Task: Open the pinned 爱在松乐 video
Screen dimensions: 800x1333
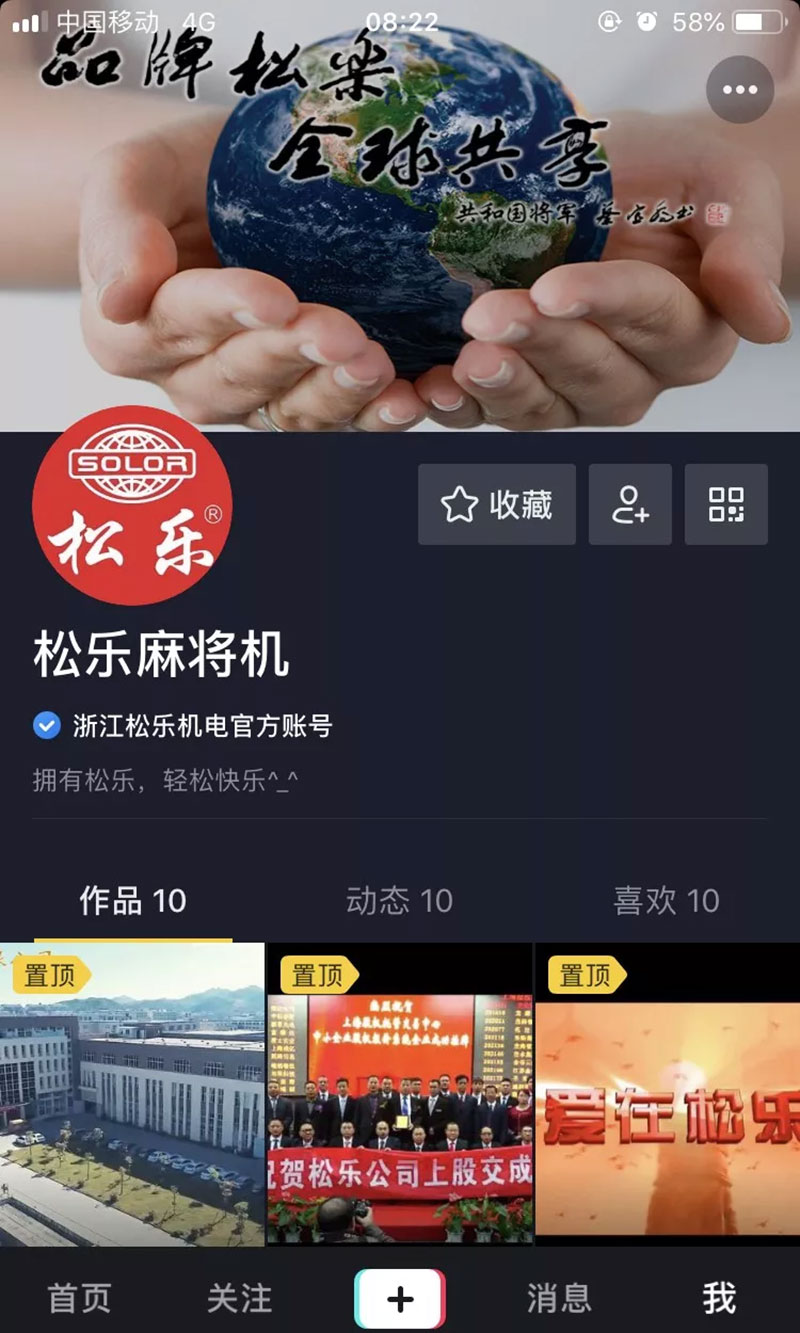Action: click(667, 1095)
